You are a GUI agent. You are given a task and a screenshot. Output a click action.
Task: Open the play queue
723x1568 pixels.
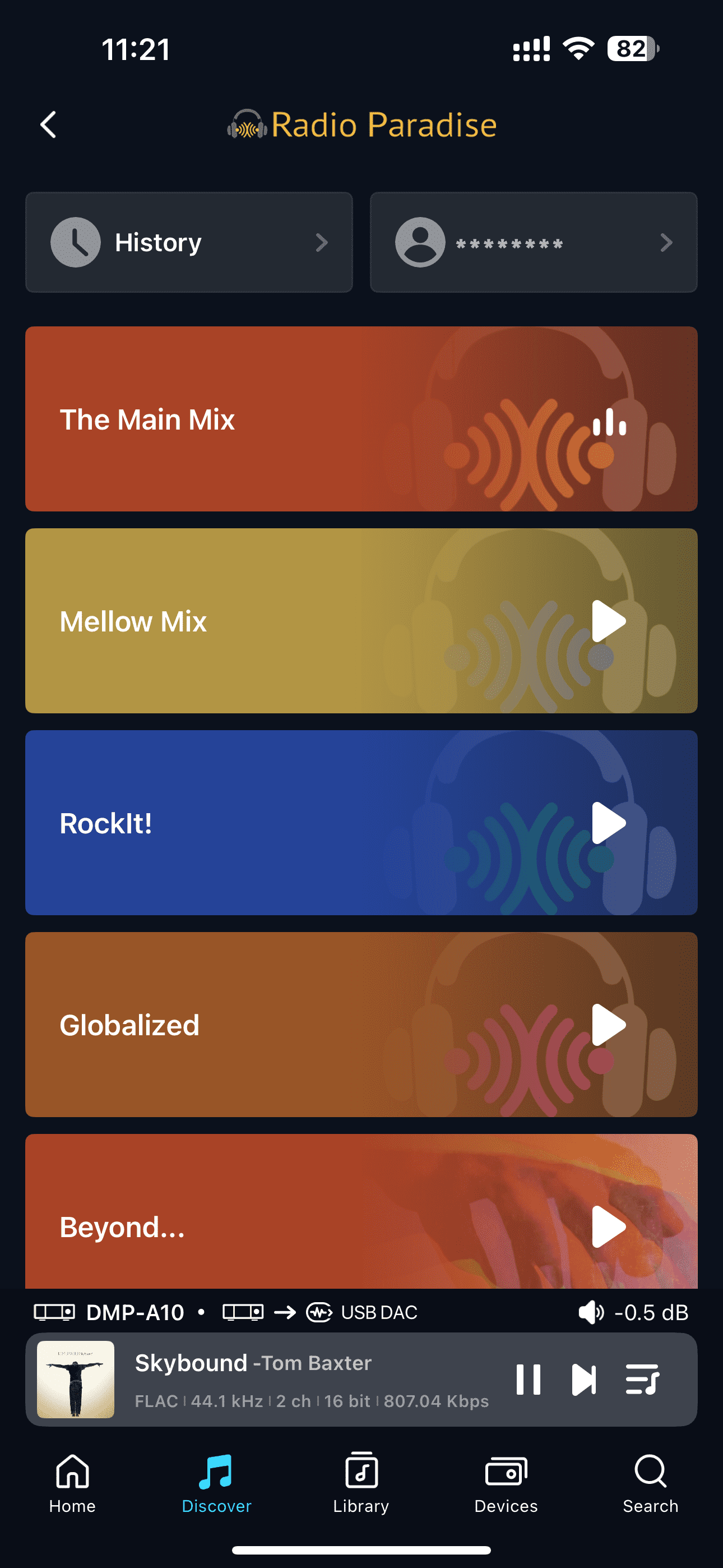(x=642, y=1380)
